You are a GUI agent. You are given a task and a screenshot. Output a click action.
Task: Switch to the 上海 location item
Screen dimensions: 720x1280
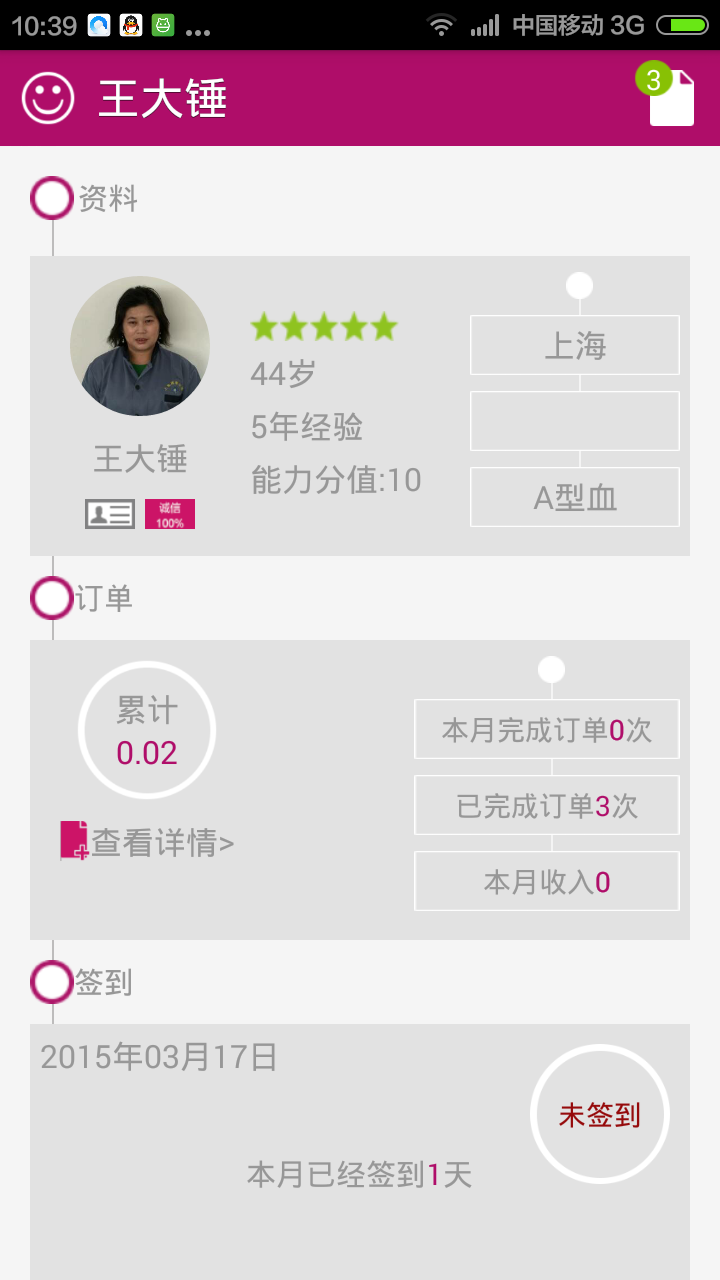575,345
